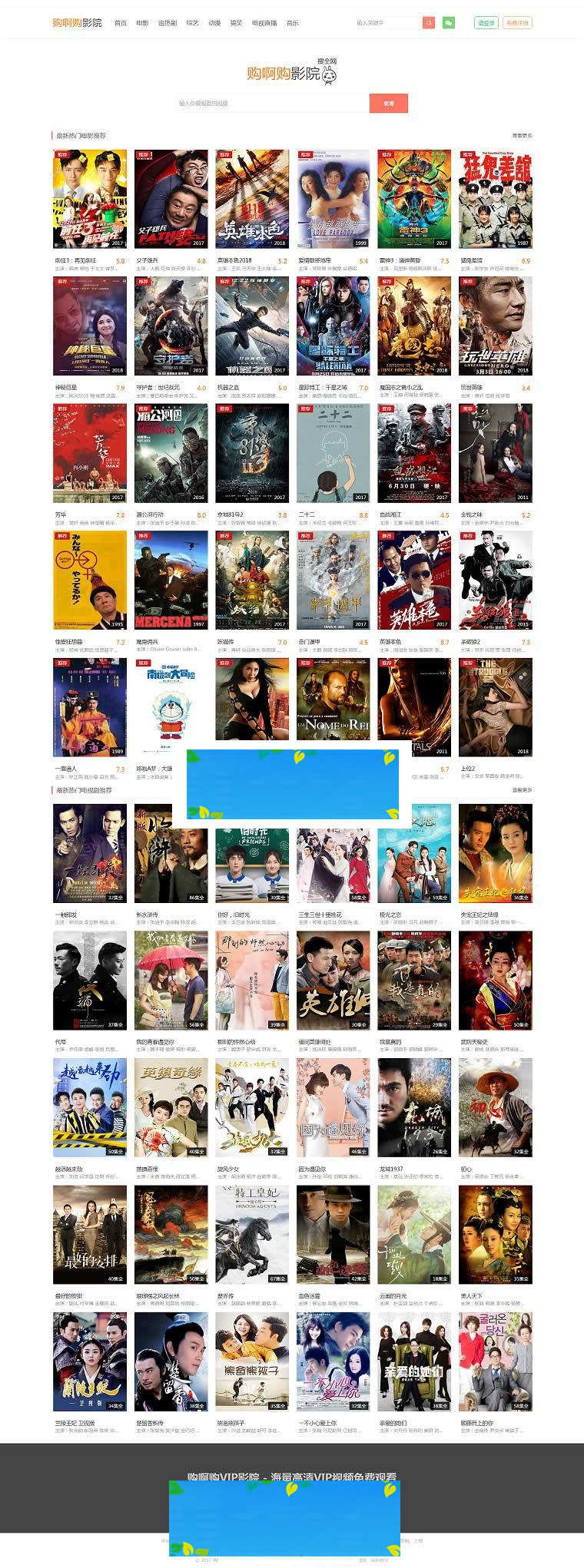Image resolution: width=584 pixels, height=1568 pixels.
Task: Tap the small keyword search field in header
Action: (387, 23)
